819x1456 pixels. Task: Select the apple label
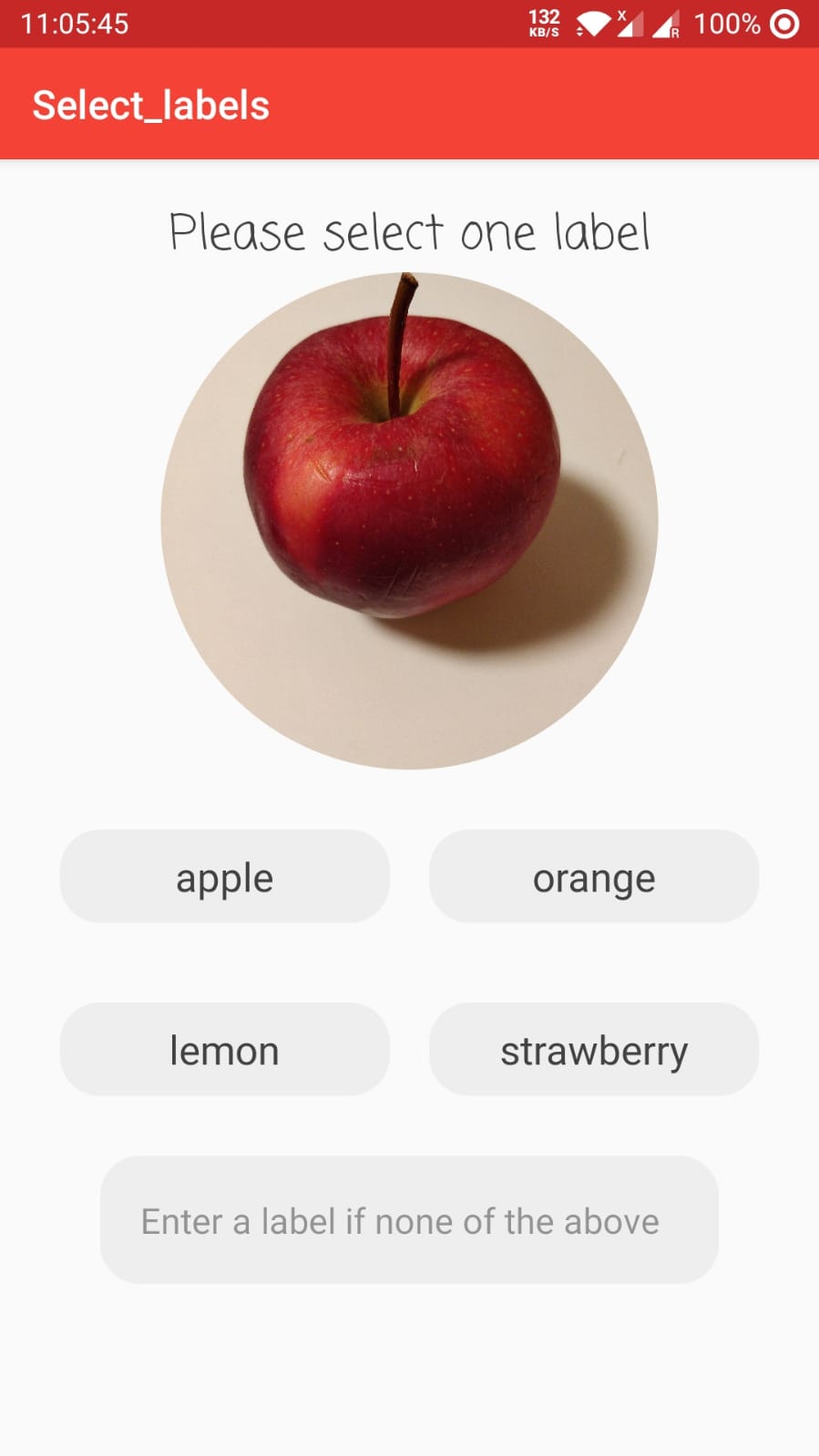coord(225,876)
